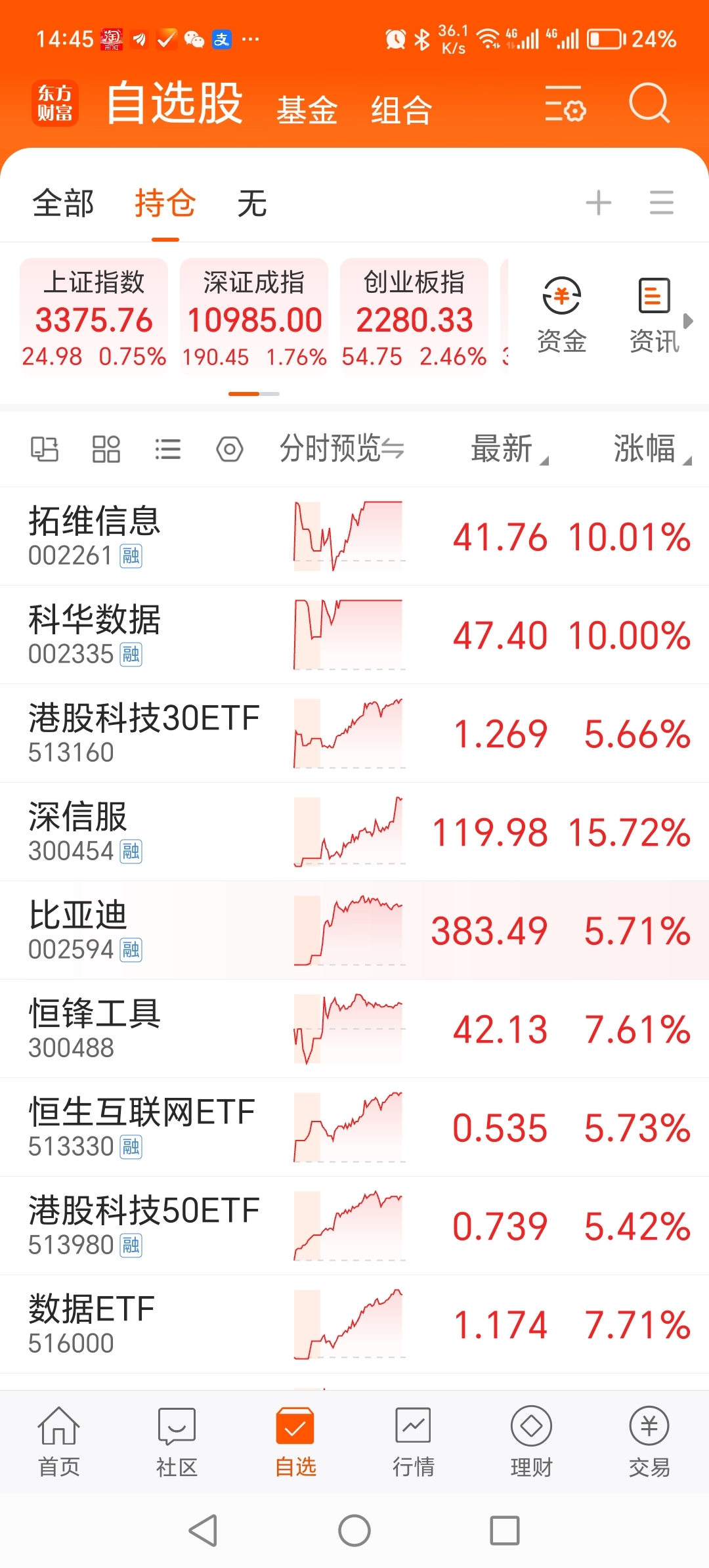Screen dimensions: 709x1568
Task: Switch to the 基金 tab
Action: click(x=307, y=110)
